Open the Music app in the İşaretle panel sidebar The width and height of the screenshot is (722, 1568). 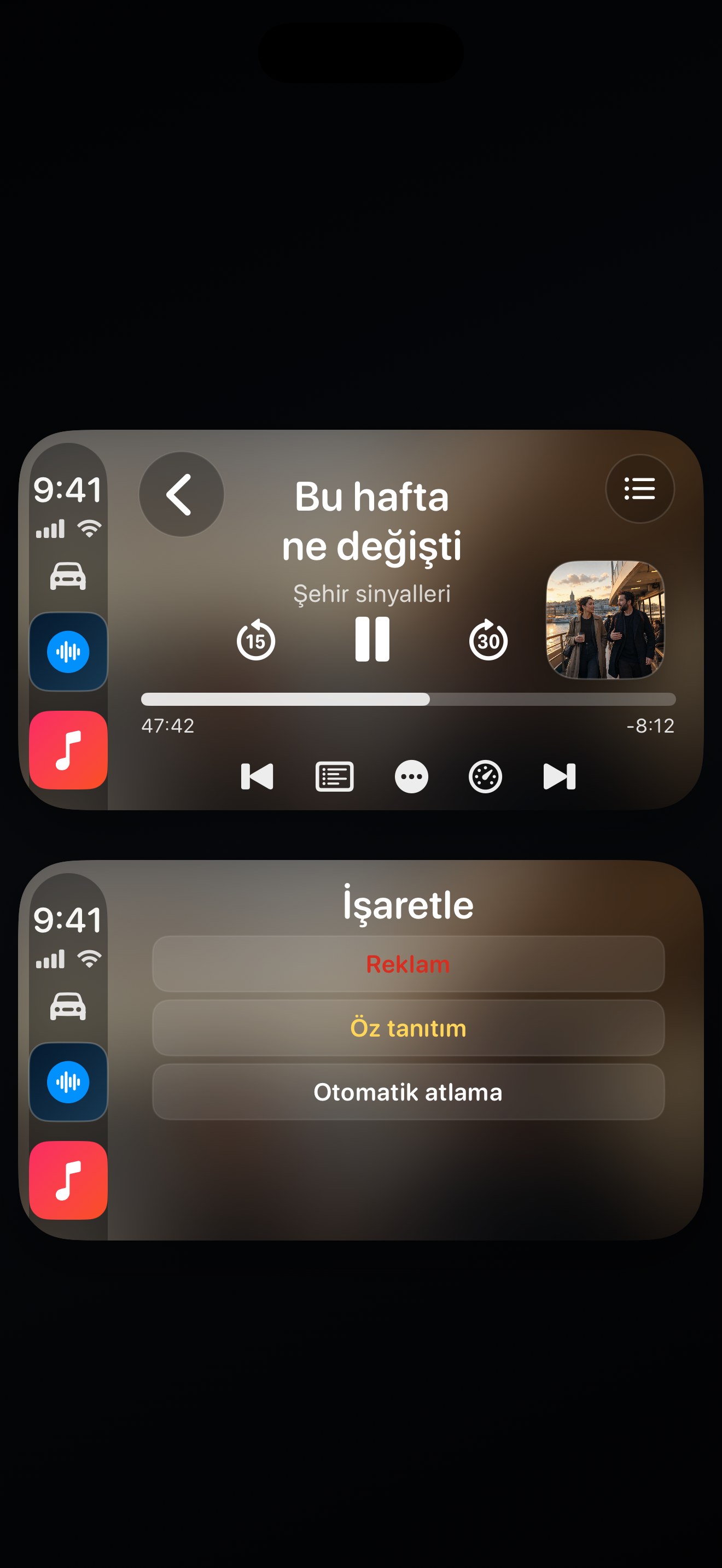coord(68,1180)
